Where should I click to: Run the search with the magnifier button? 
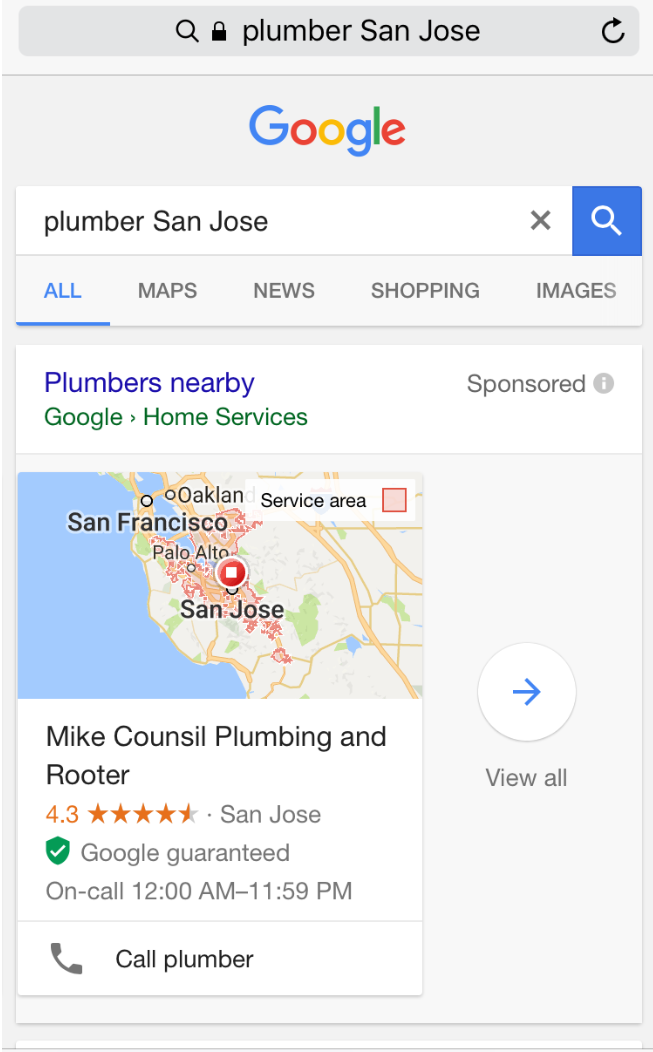[x=607, y=221]
